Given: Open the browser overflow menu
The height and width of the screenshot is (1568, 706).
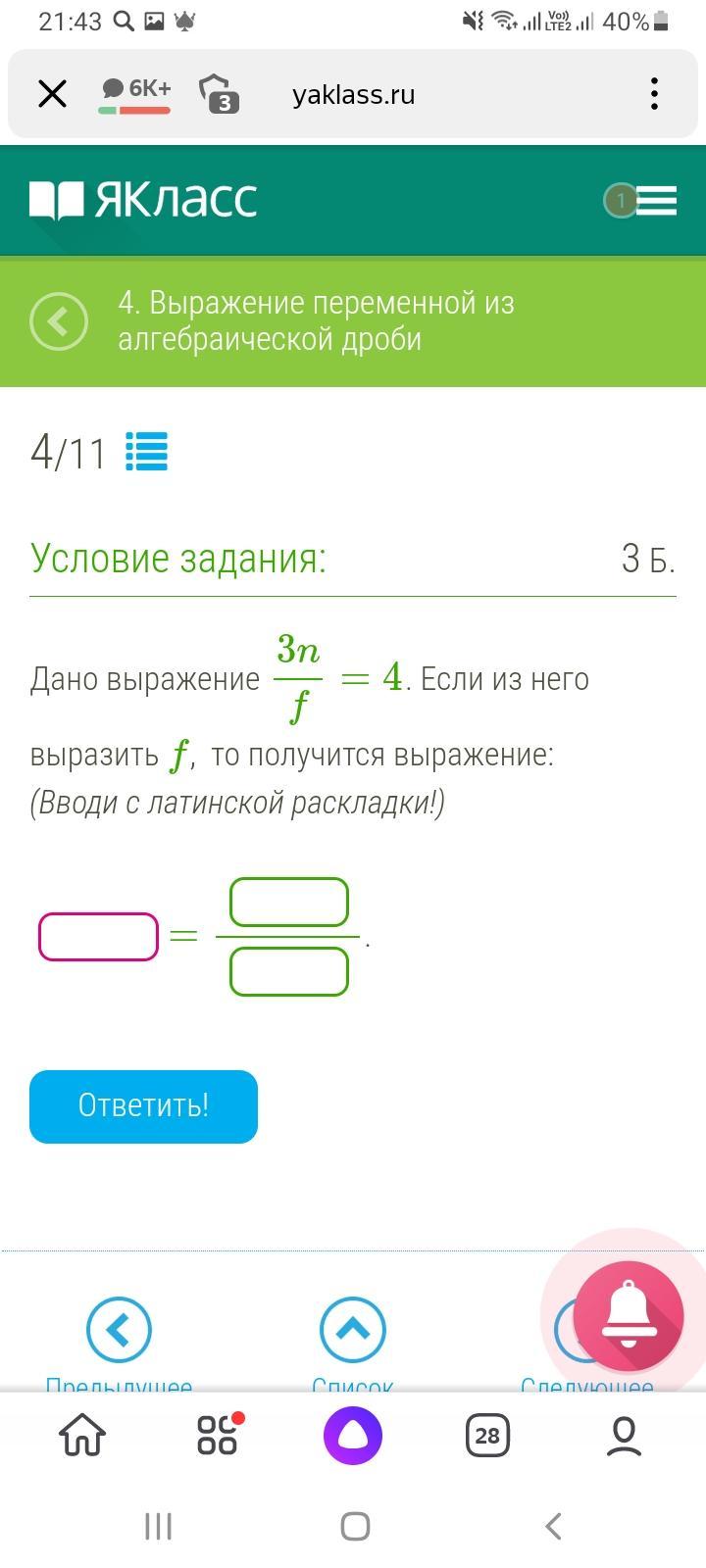Looking at the screenshot, I should pos(654,94).
